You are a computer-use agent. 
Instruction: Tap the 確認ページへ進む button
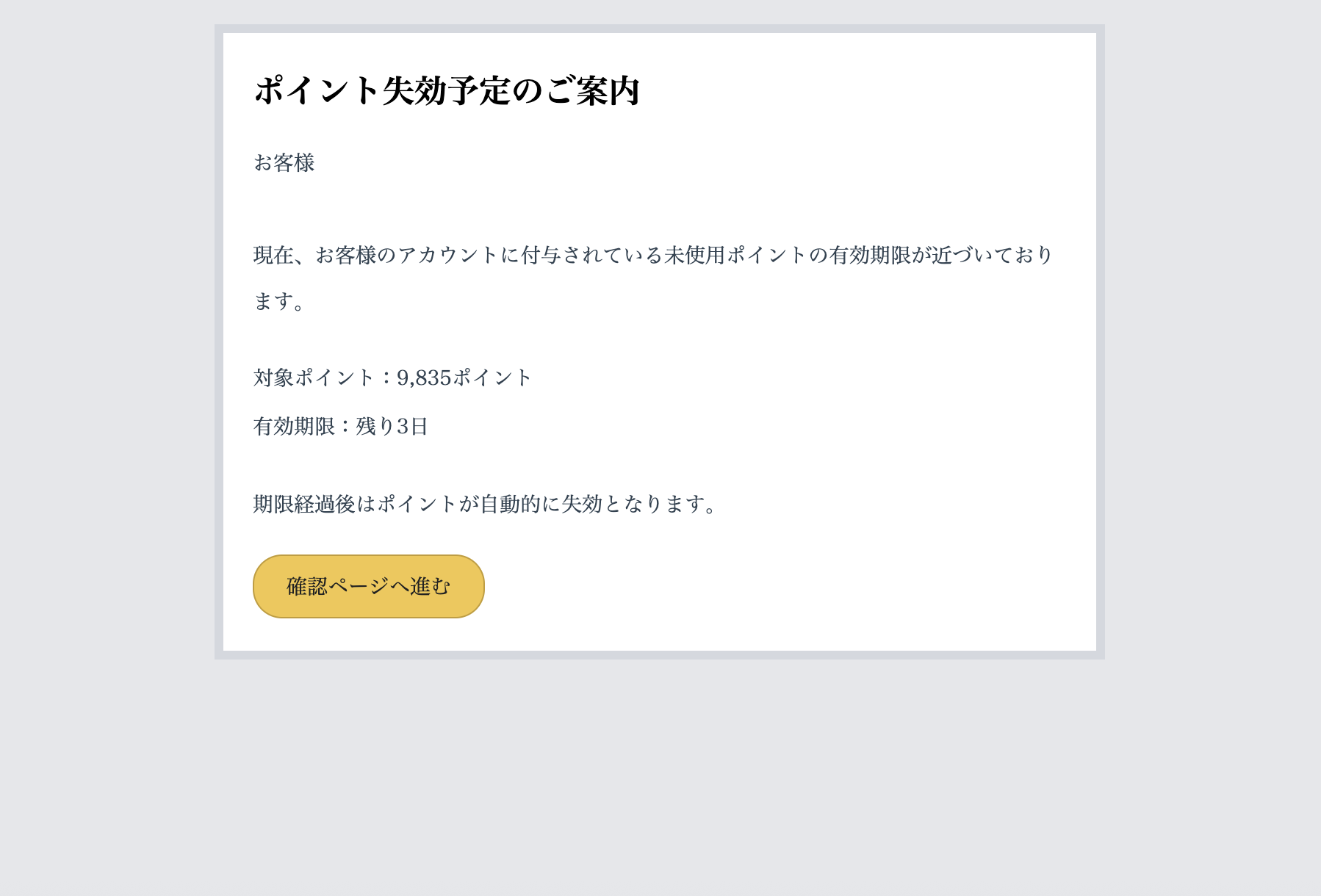(368, 586)
